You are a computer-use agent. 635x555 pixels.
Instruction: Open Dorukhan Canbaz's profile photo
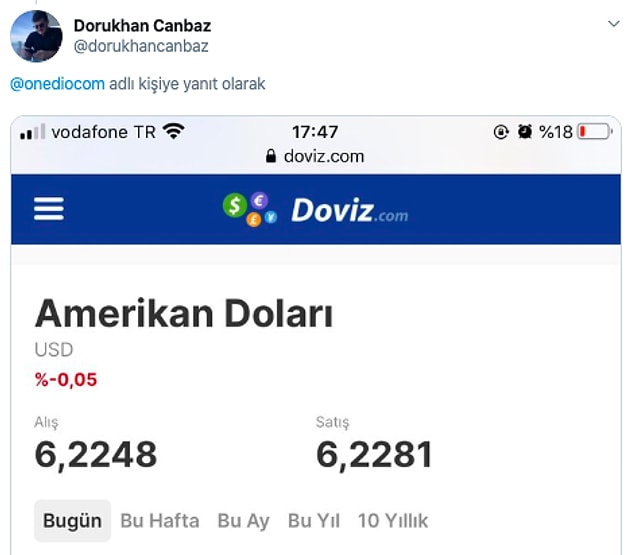[x=37, y=36]
